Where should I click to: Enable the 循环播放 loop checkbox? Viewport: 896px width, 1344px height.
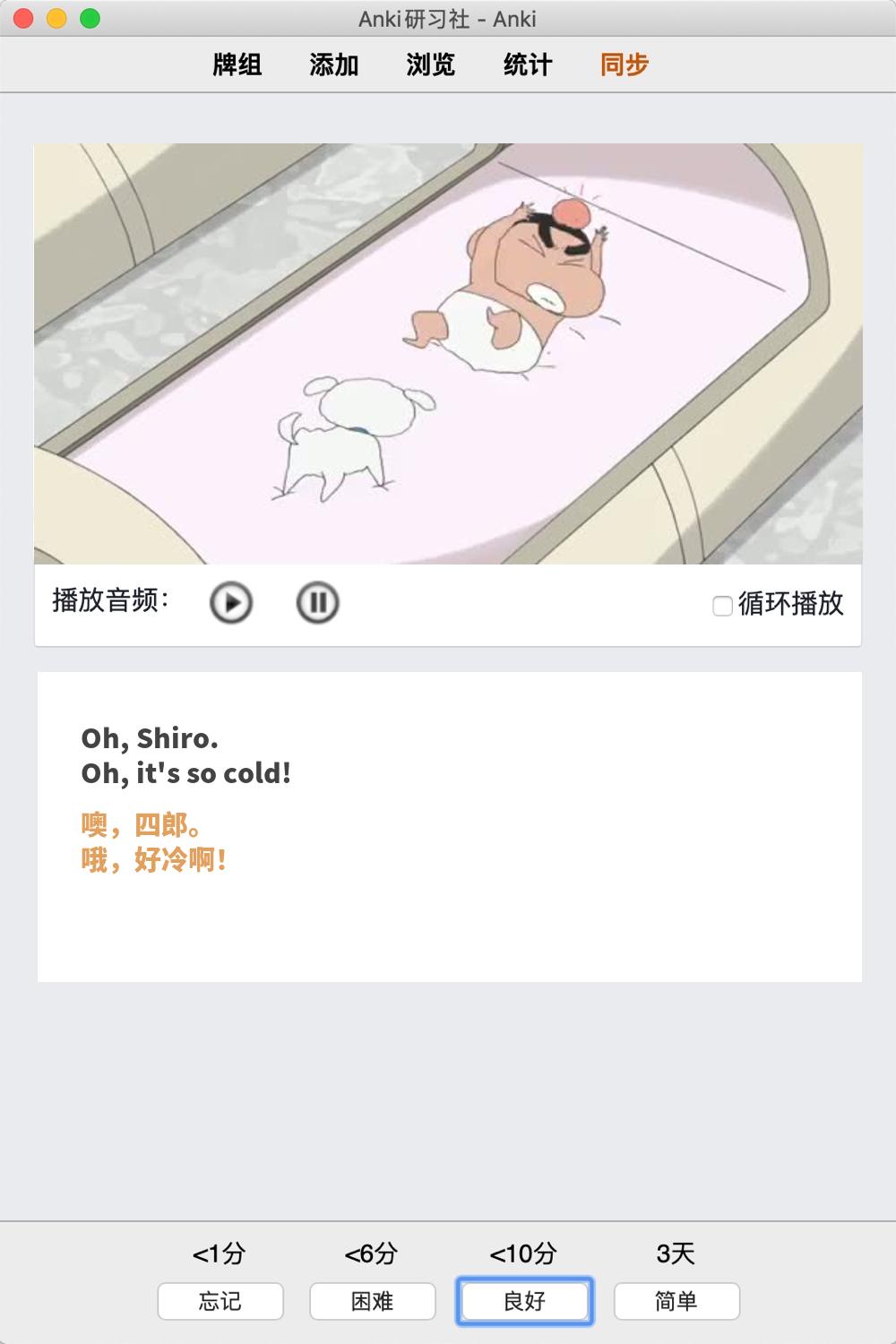[x=722, y=607]
